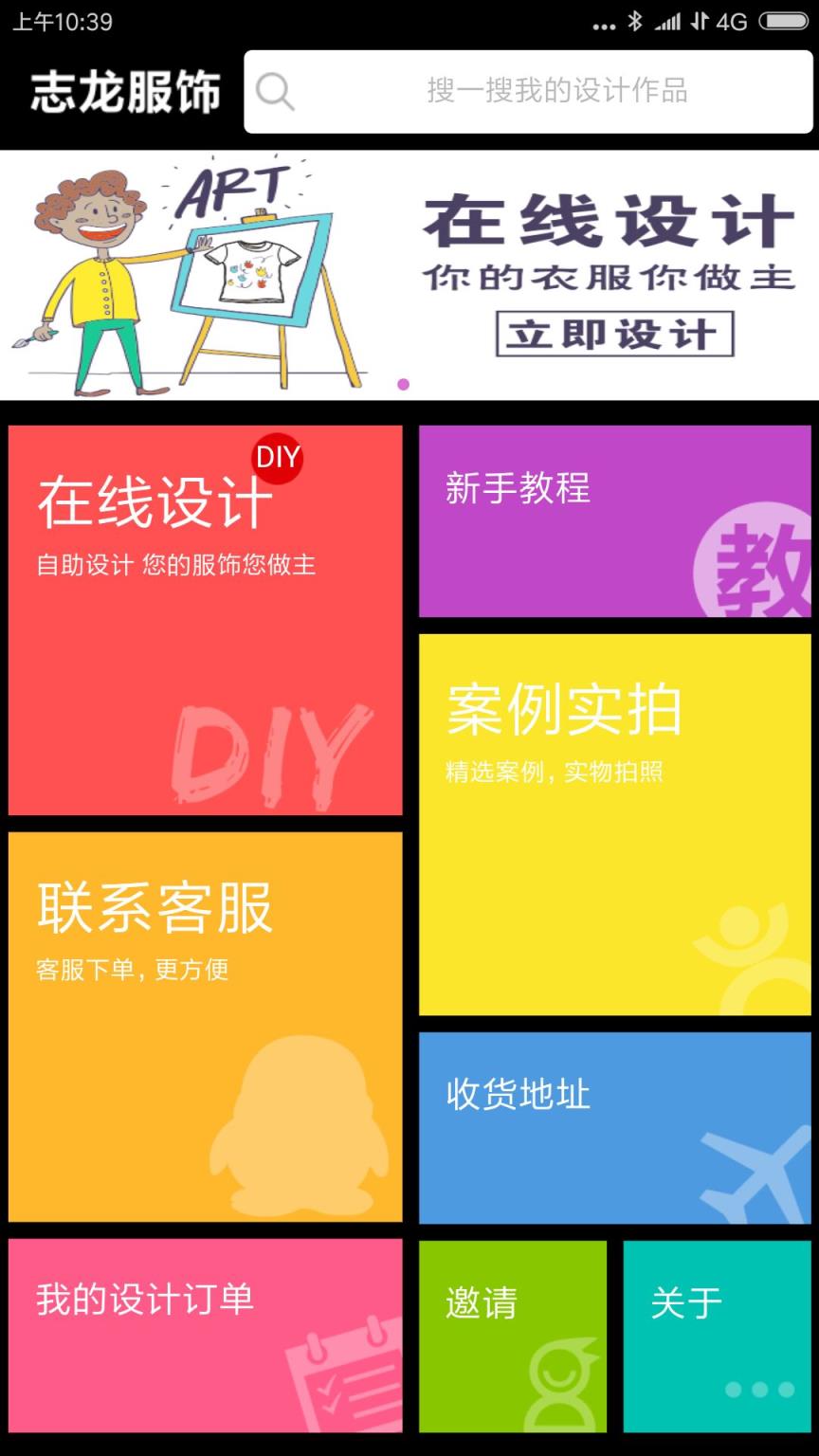Click the search magnifier icon

(x=275, y=92)
